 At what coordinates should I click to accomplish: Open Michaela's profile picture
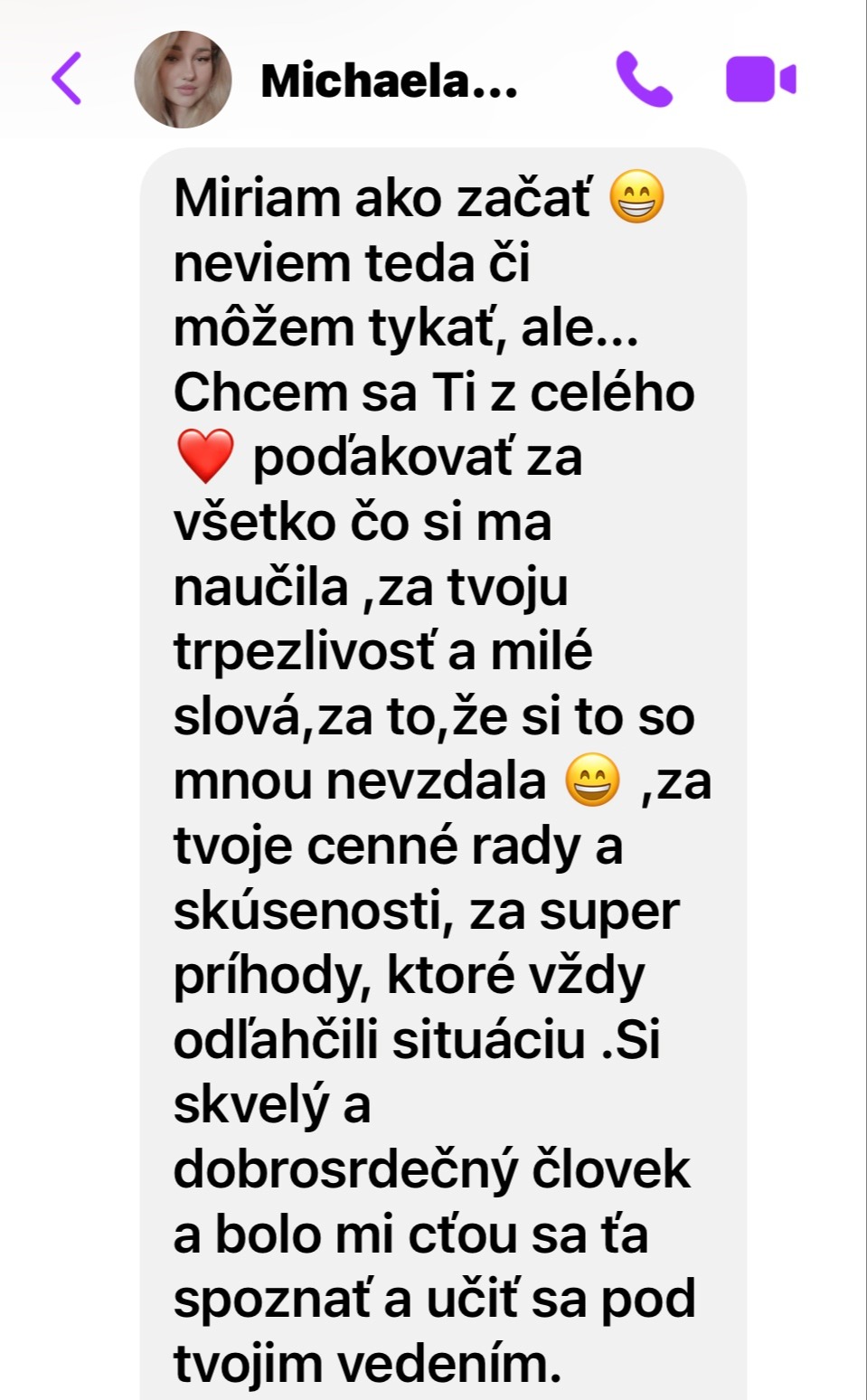coord(183,80)
